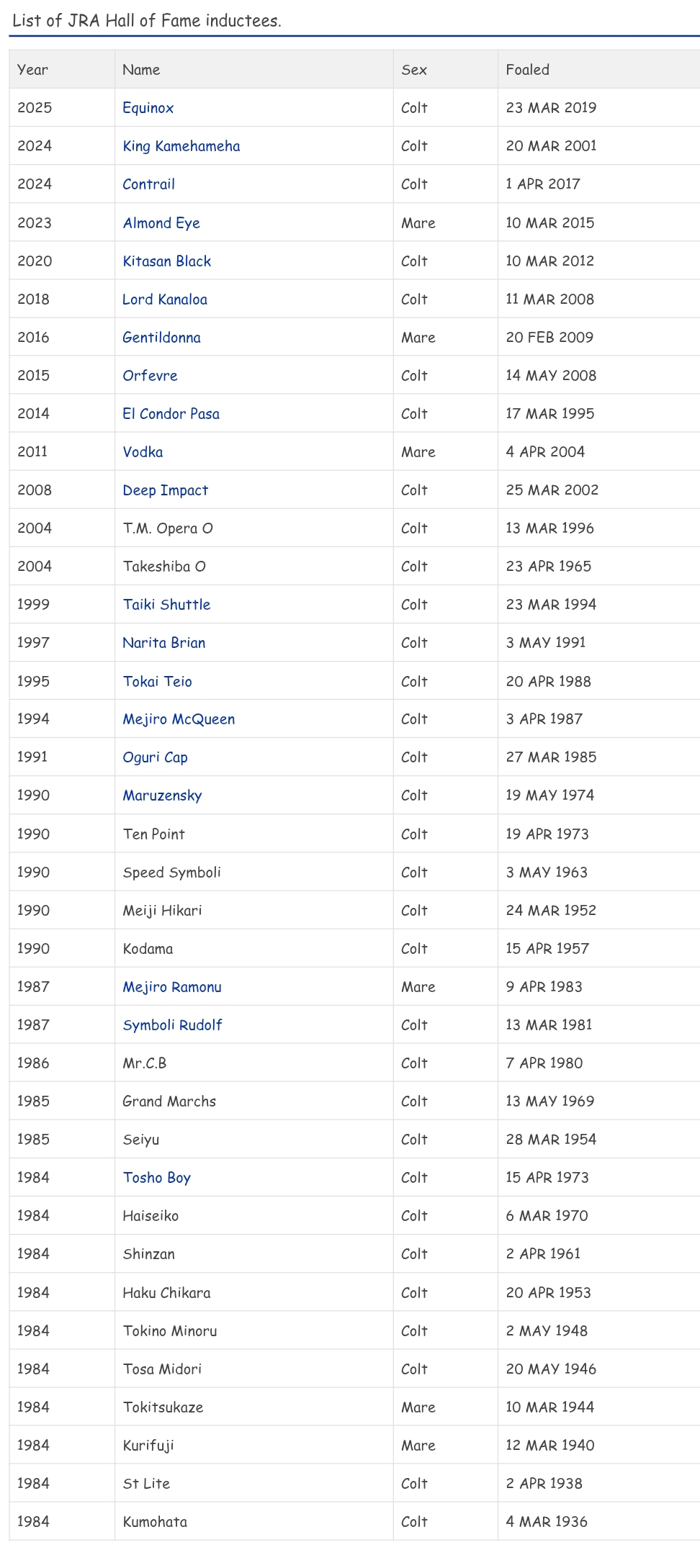The image size is (700, 1568).
Task: Open the Taiki Shuttle link
Action: 166,605
